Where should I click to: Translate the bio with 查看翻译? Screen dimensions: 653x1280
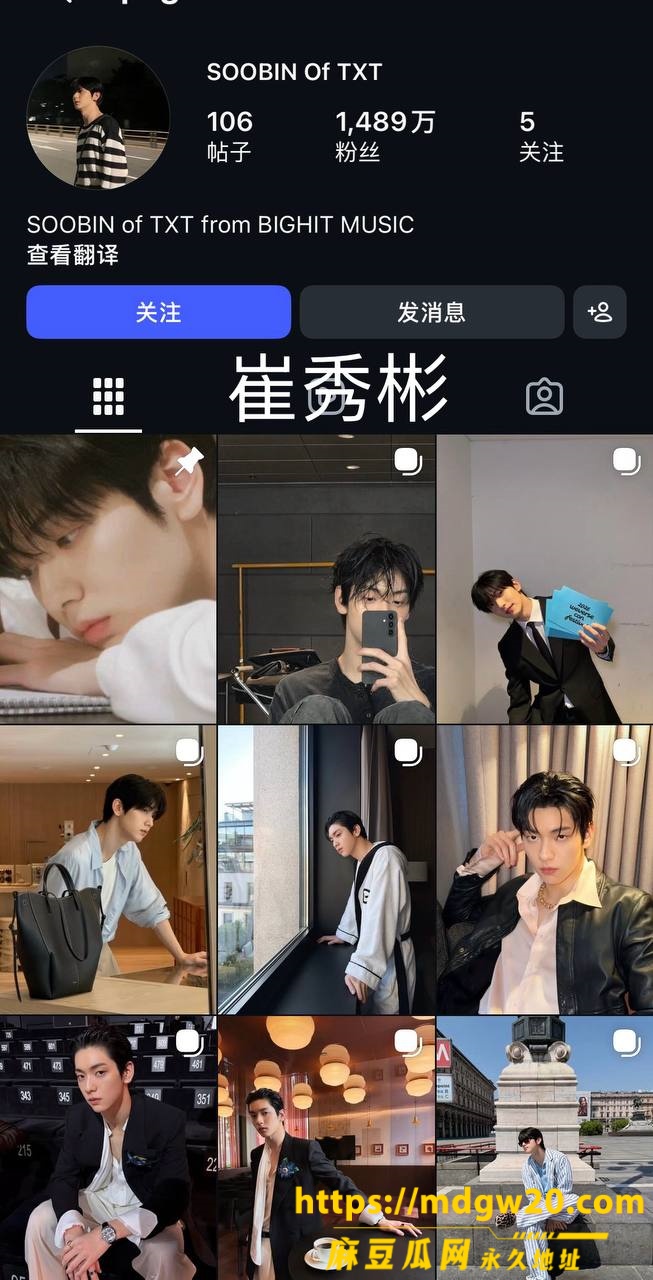tap(72, 255)
